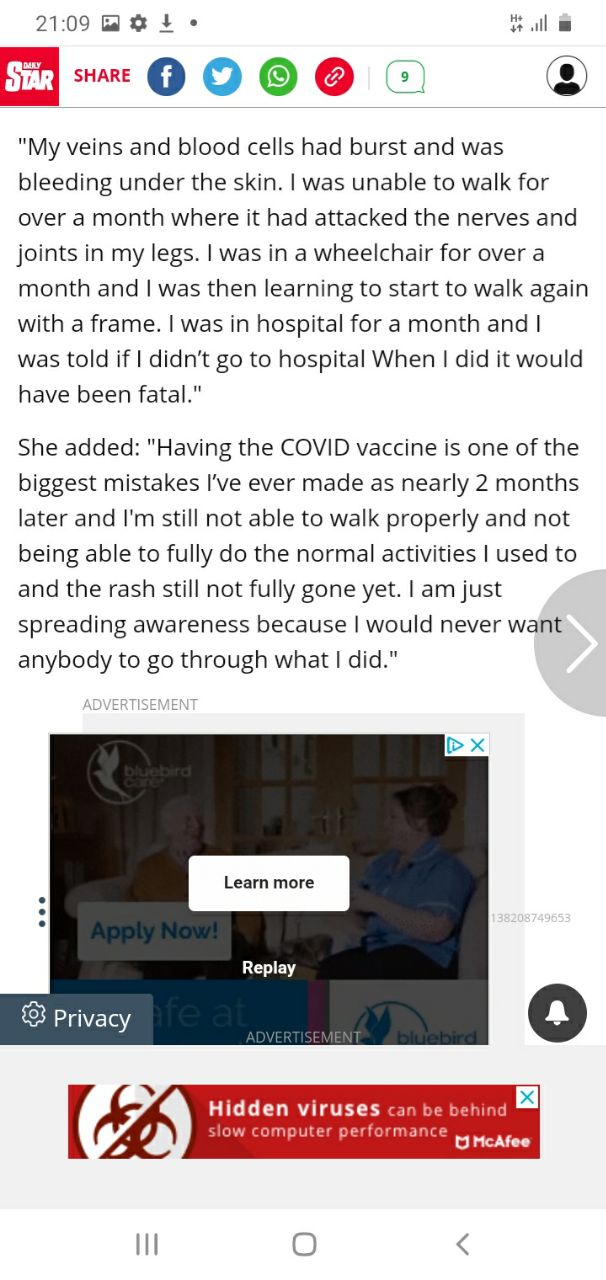This screenshot has height=1280, width=606.
Task: Share article on Twitter
Action: 222,76
